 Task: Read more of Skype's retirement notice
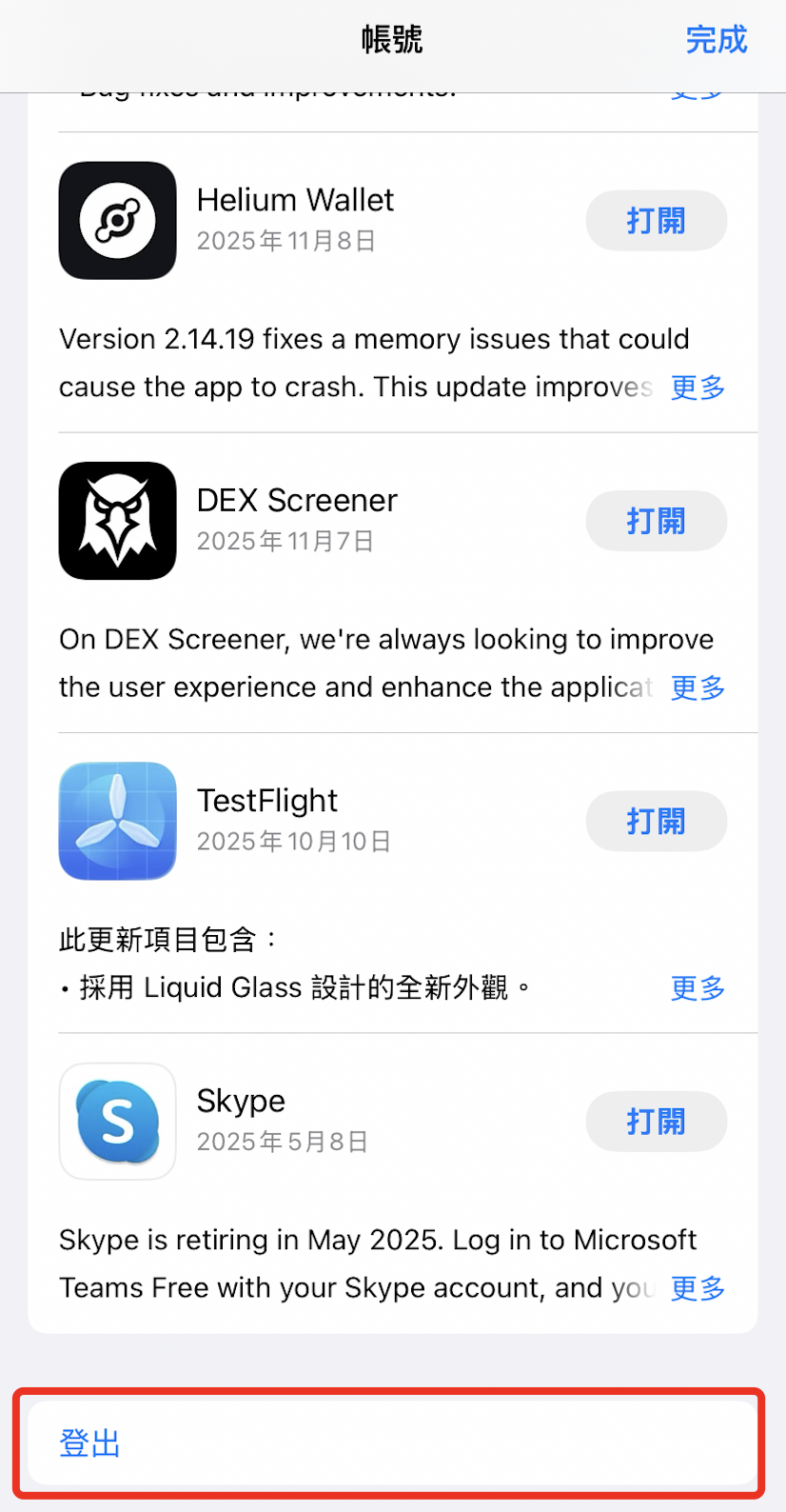[x=698, y=1288]
